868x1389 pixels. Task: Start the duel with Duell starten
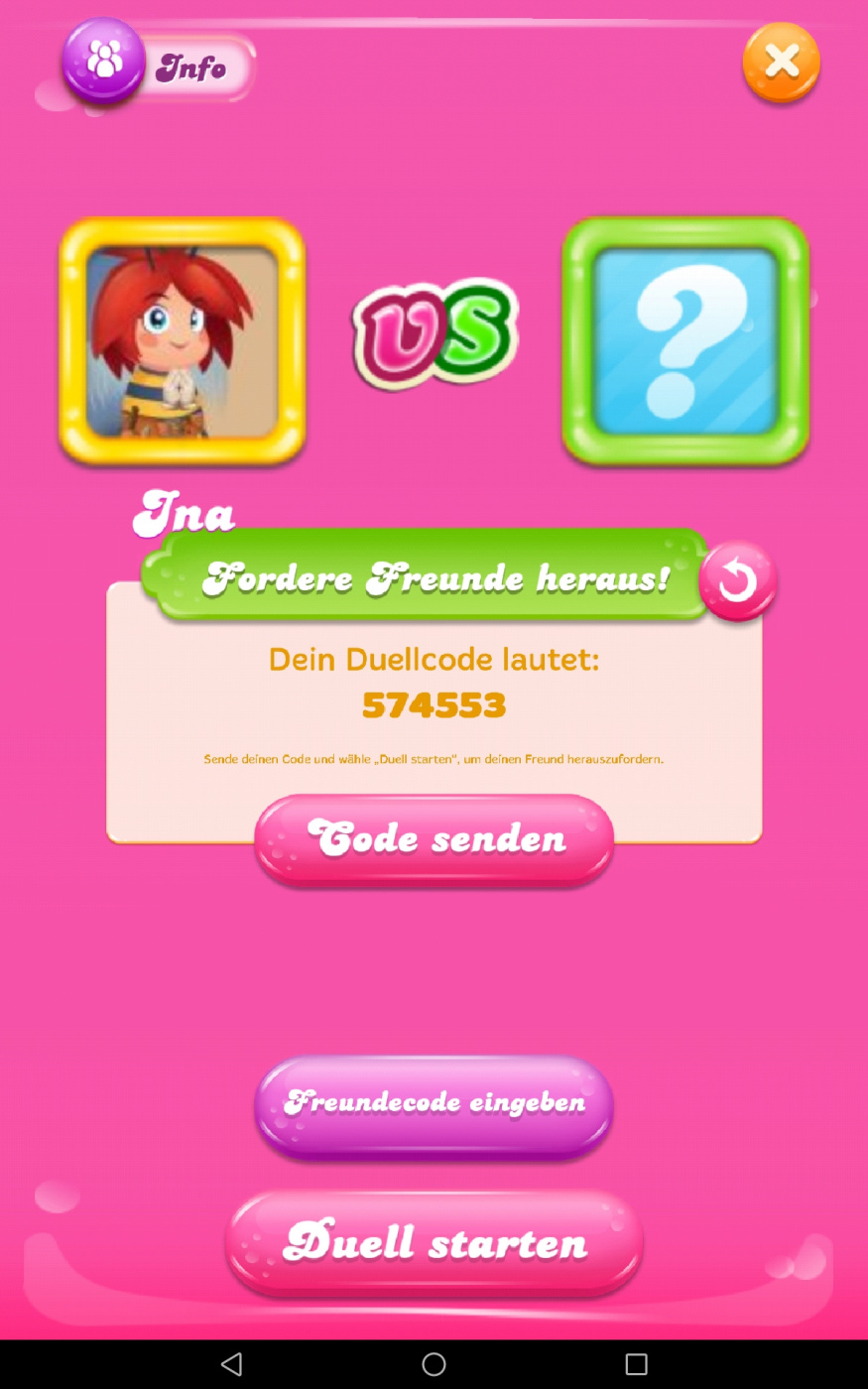pos(434,1242)
